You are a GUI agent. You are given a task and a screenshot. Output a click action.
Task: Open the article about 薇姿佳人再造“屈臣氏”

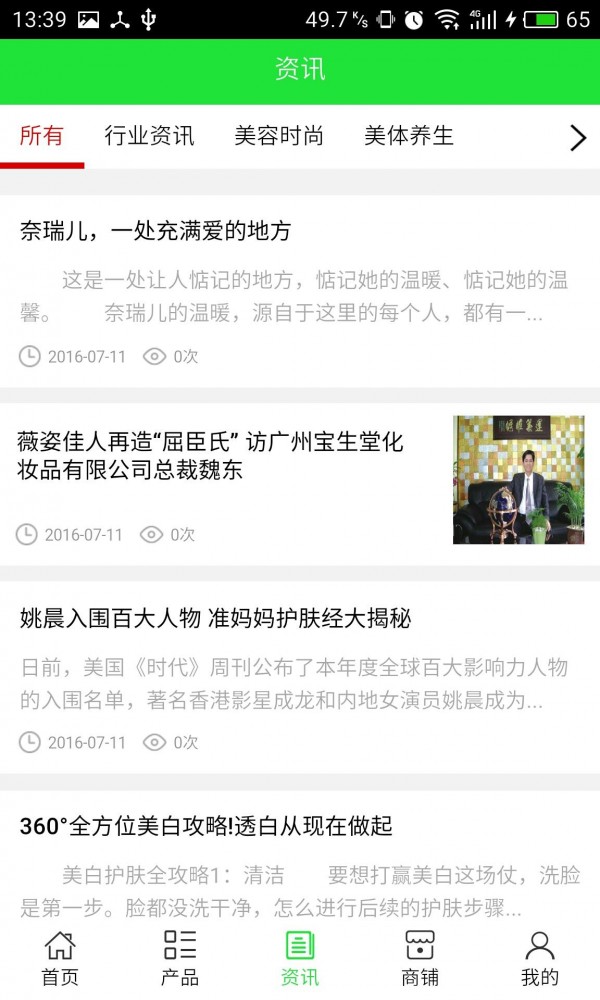(211, 456)
